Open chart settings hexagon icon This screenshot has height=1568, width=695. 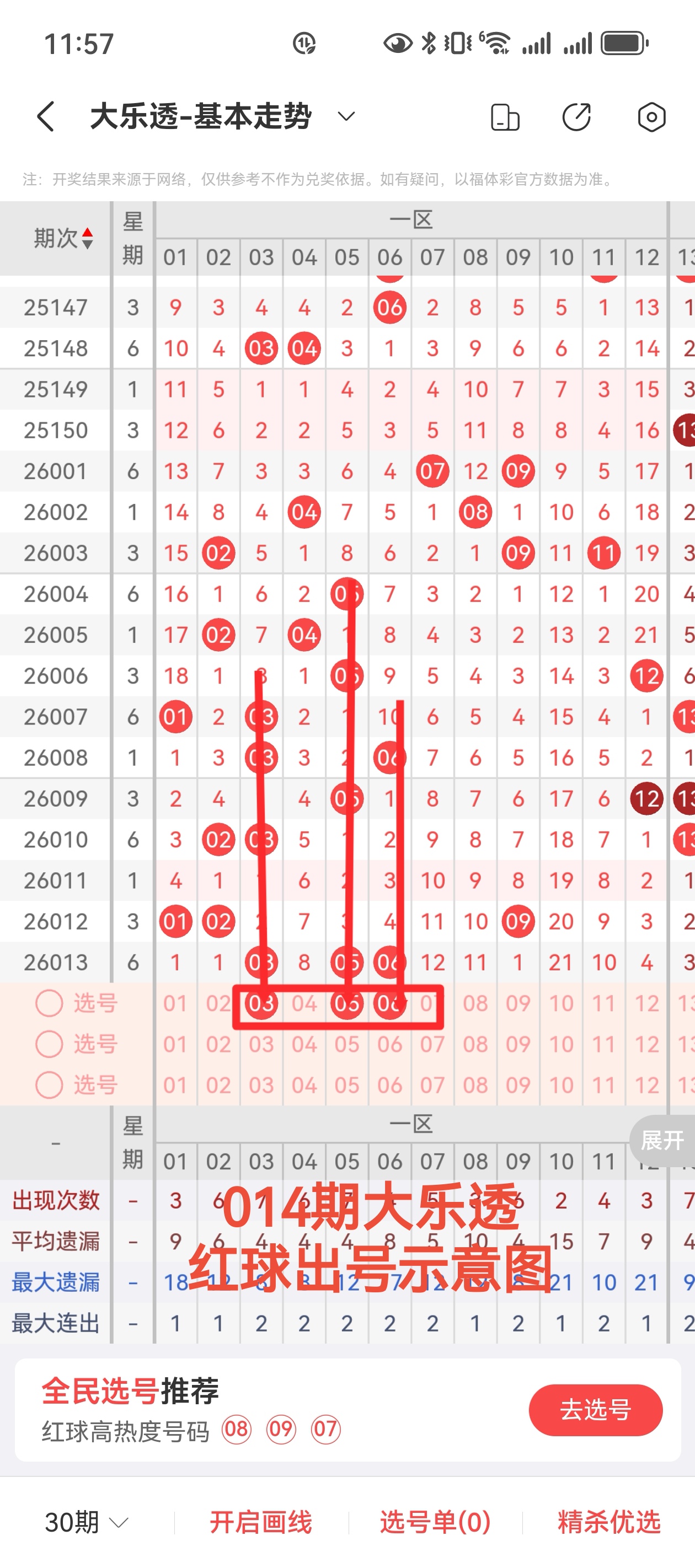click(x=651, y=117)
